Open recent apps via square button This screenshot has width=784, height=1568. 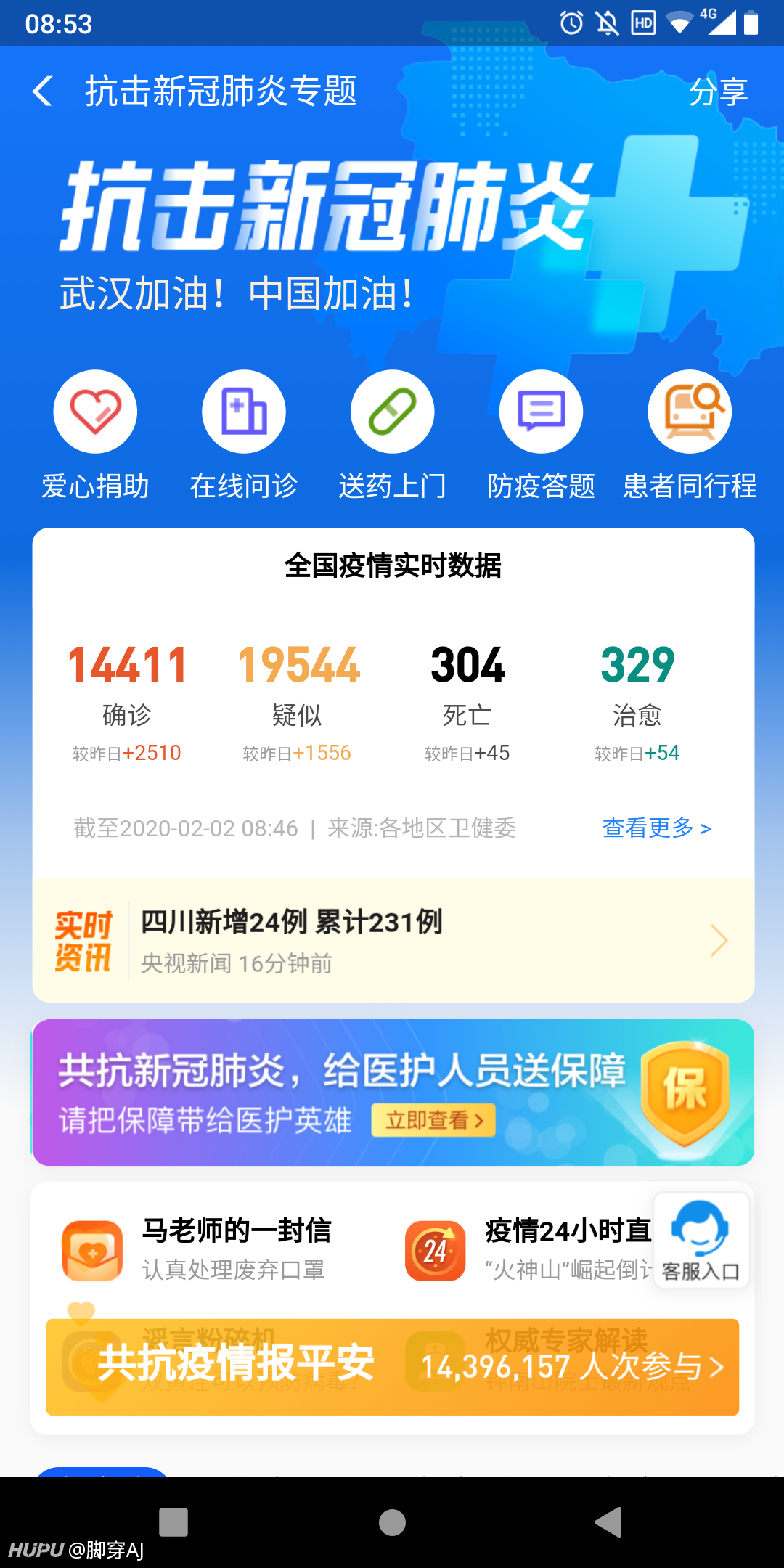(x=173, y=1522)
